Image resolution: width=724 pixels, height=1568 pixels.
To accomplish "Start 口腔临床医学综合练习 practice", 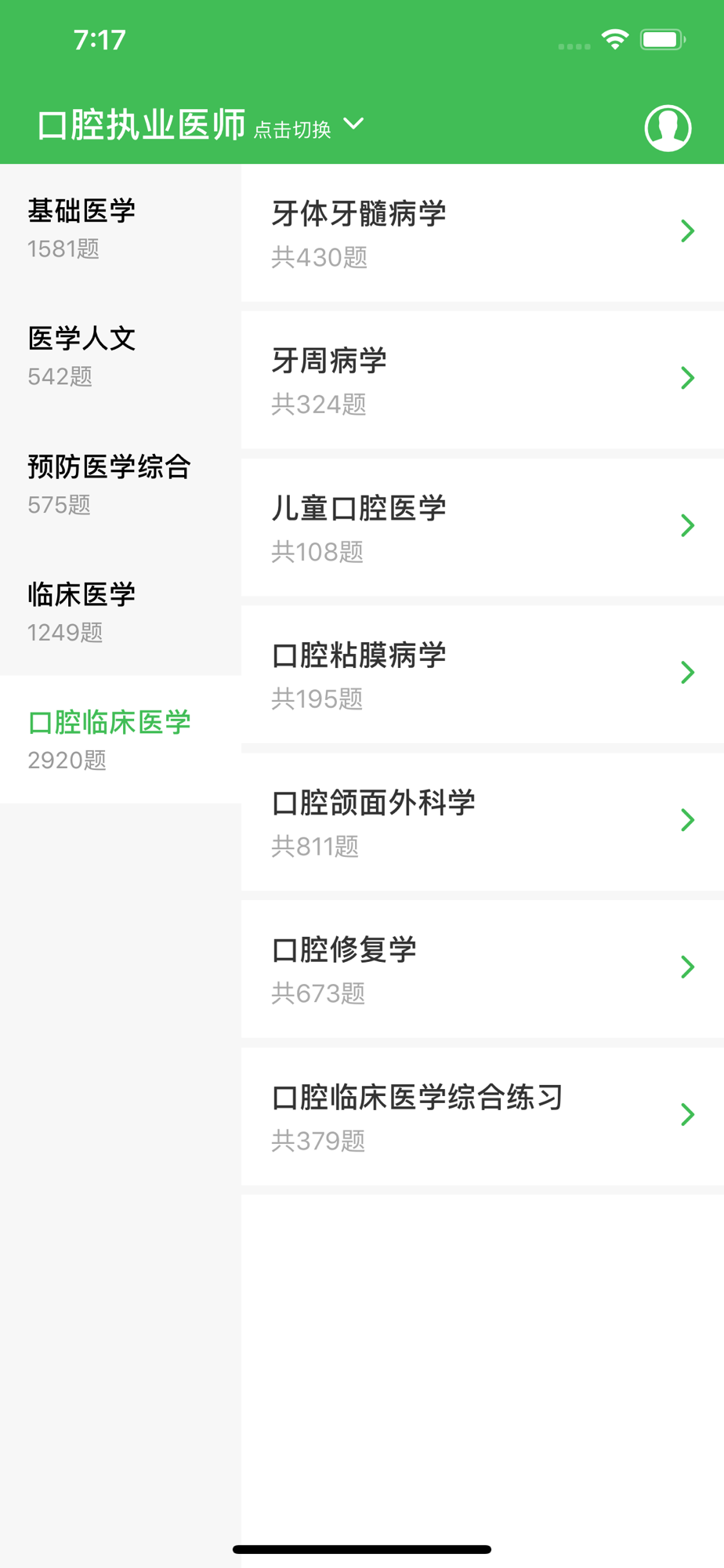I will [x=482, y=1116].
